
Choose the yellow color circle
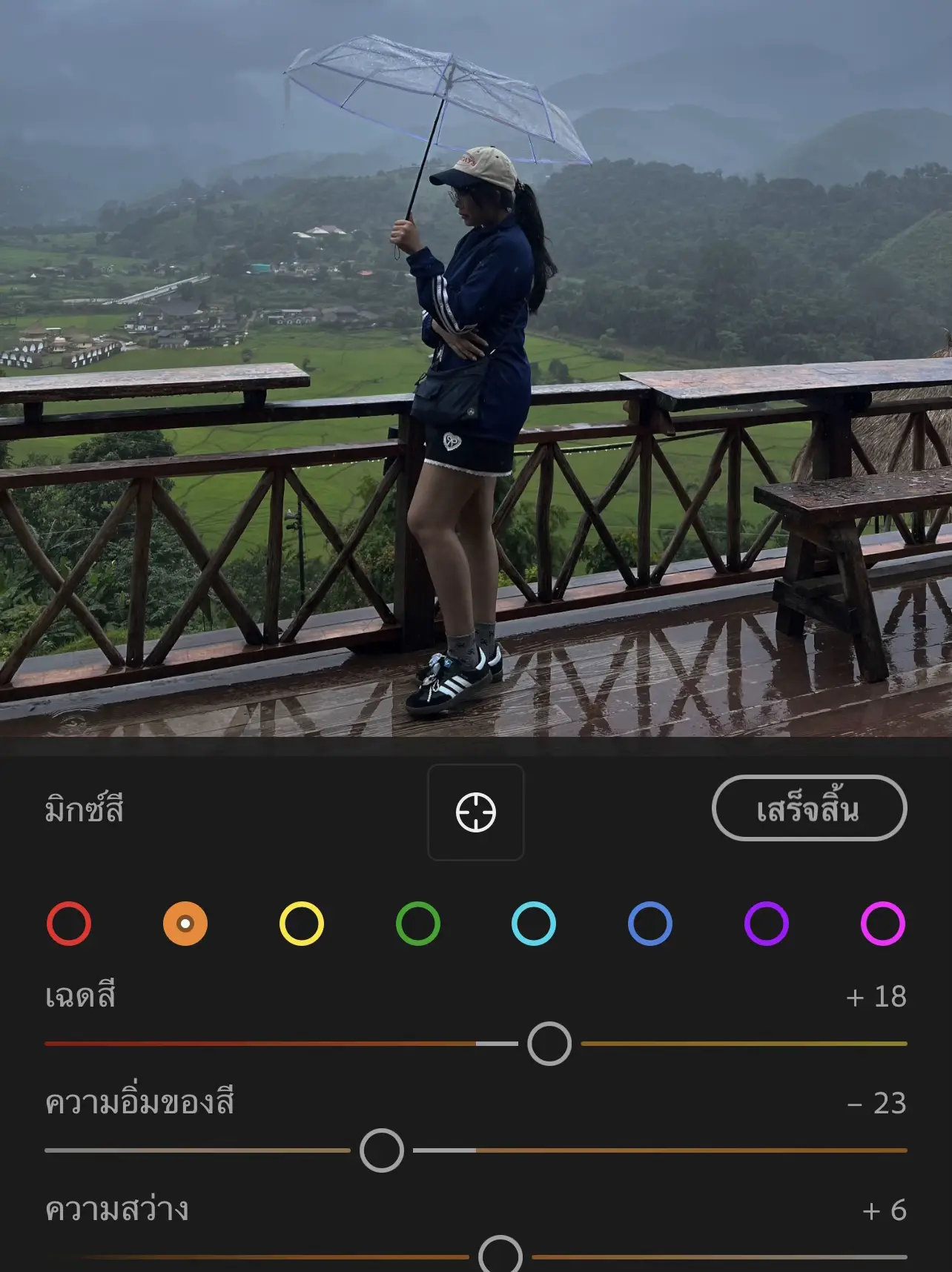click(x=302, y=924)
